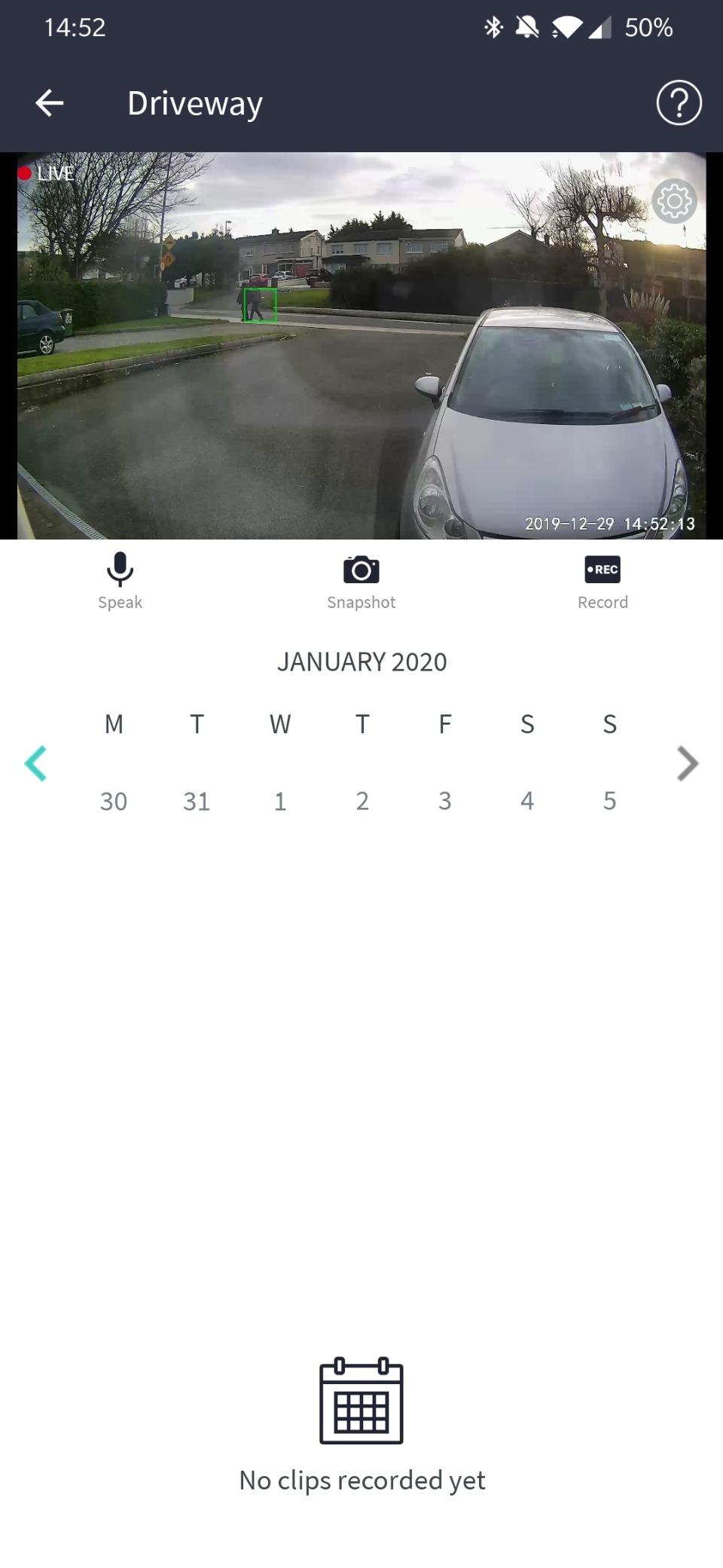Choose Wednesday 1 in the calendar
Image resolution: width=723 pixels, height=1568 pixels.
(x=280, y=801)
